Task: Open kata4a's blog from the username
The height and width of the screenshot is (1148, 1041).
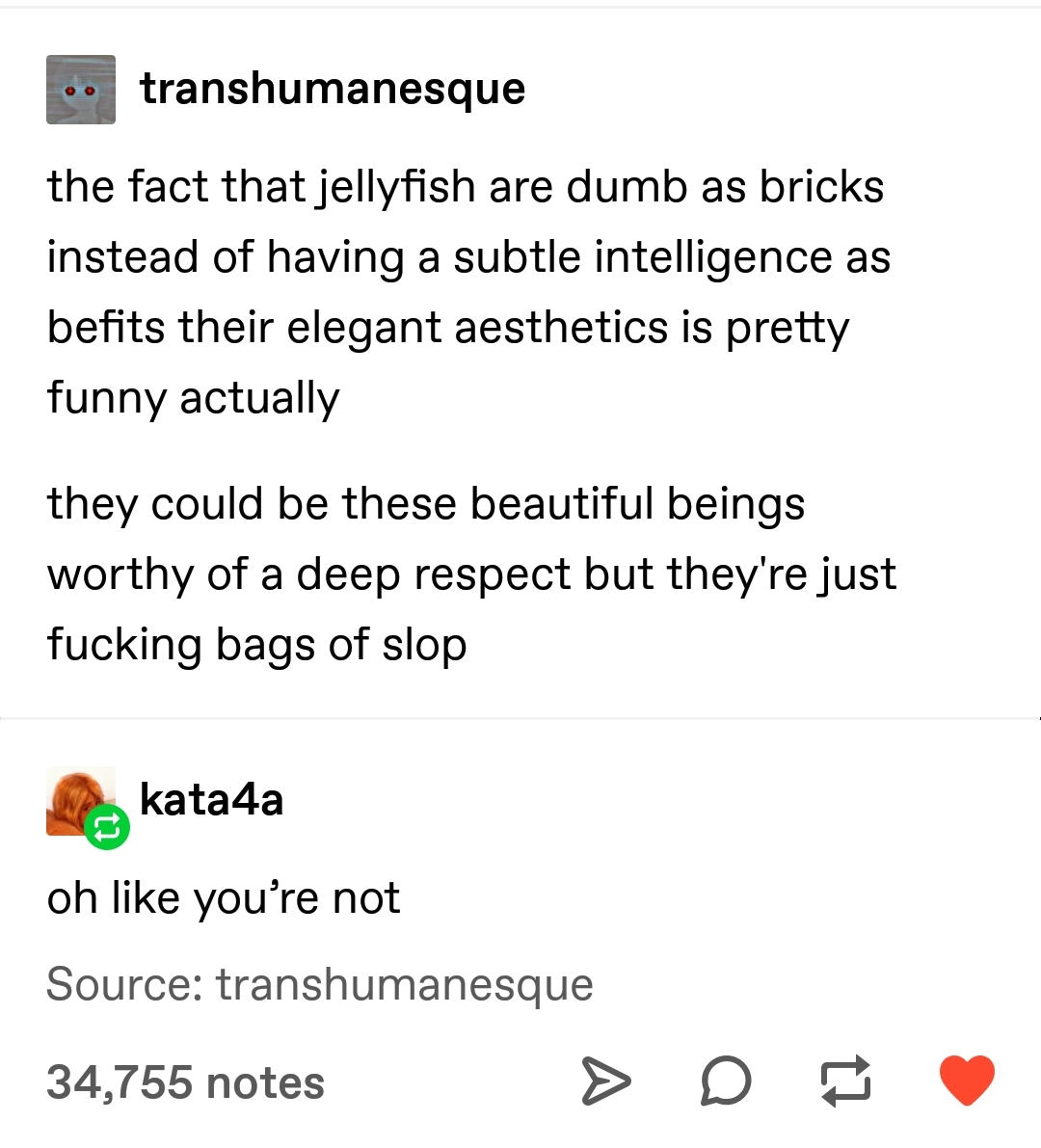Action: pos(212,799)
